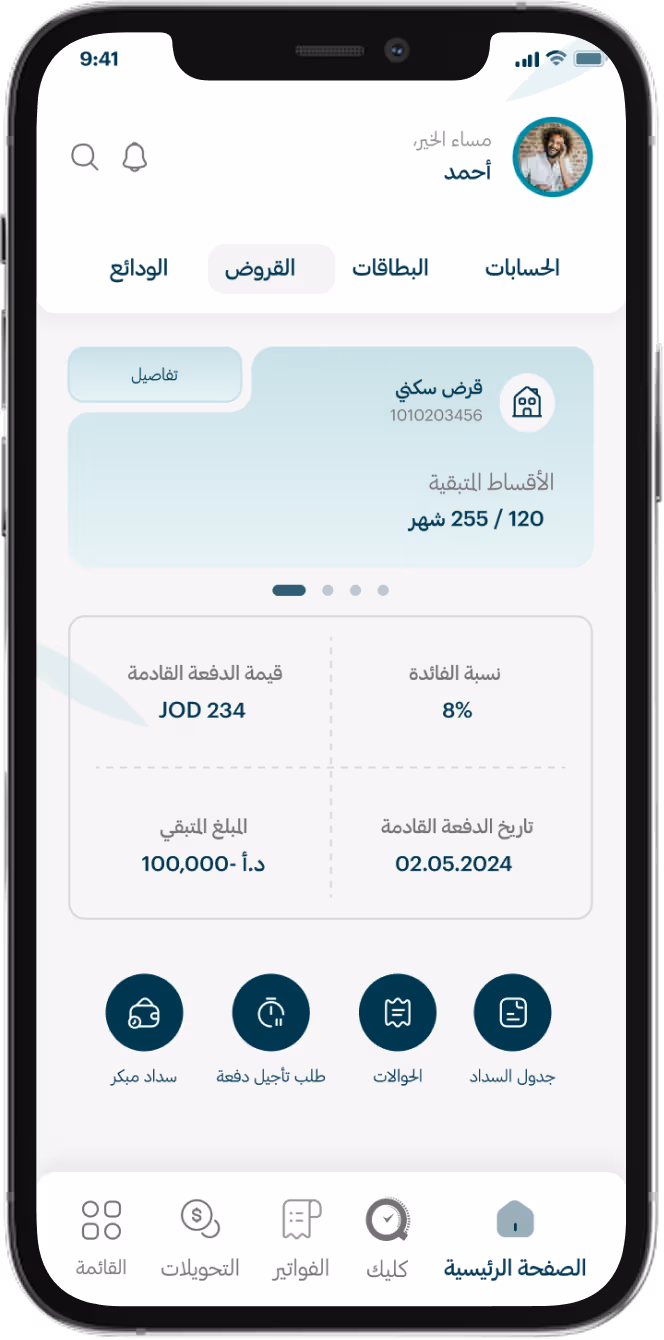Open the notifications bell

[134, 157]
